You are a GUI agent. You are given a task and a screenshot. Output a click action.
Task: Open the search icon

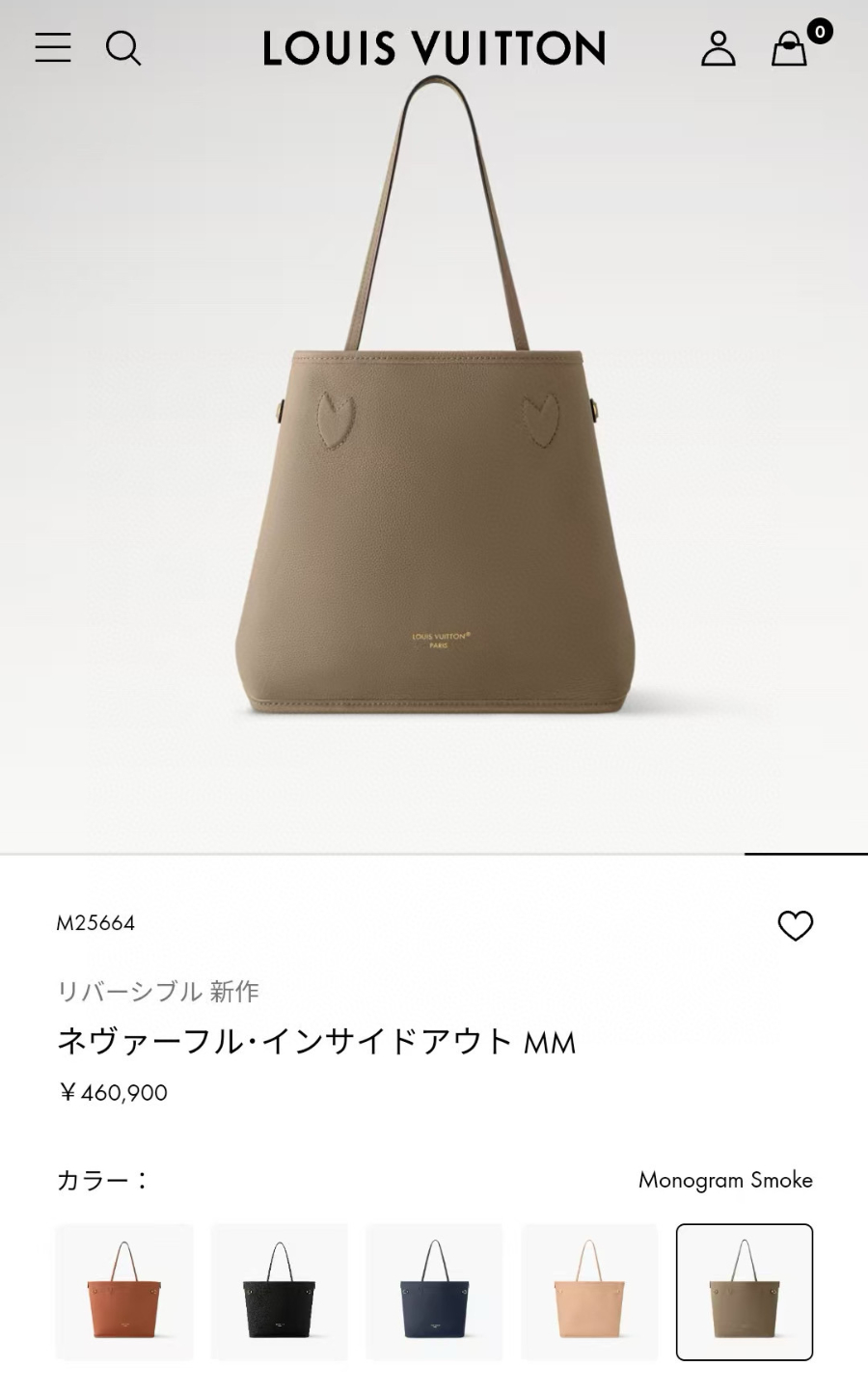tap(123, 47)
